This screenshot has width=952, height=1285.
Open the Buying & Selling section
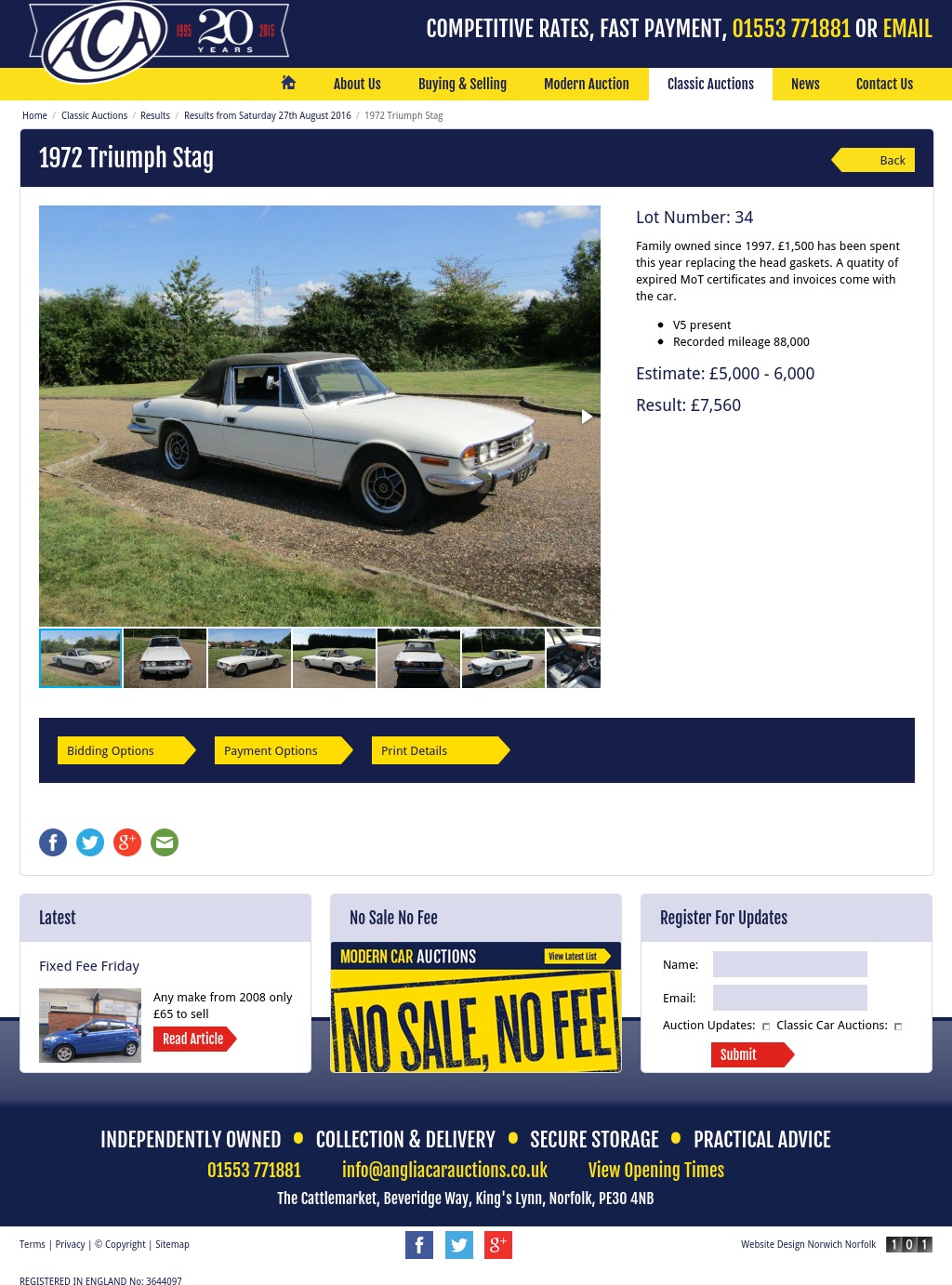coord(462,84)
